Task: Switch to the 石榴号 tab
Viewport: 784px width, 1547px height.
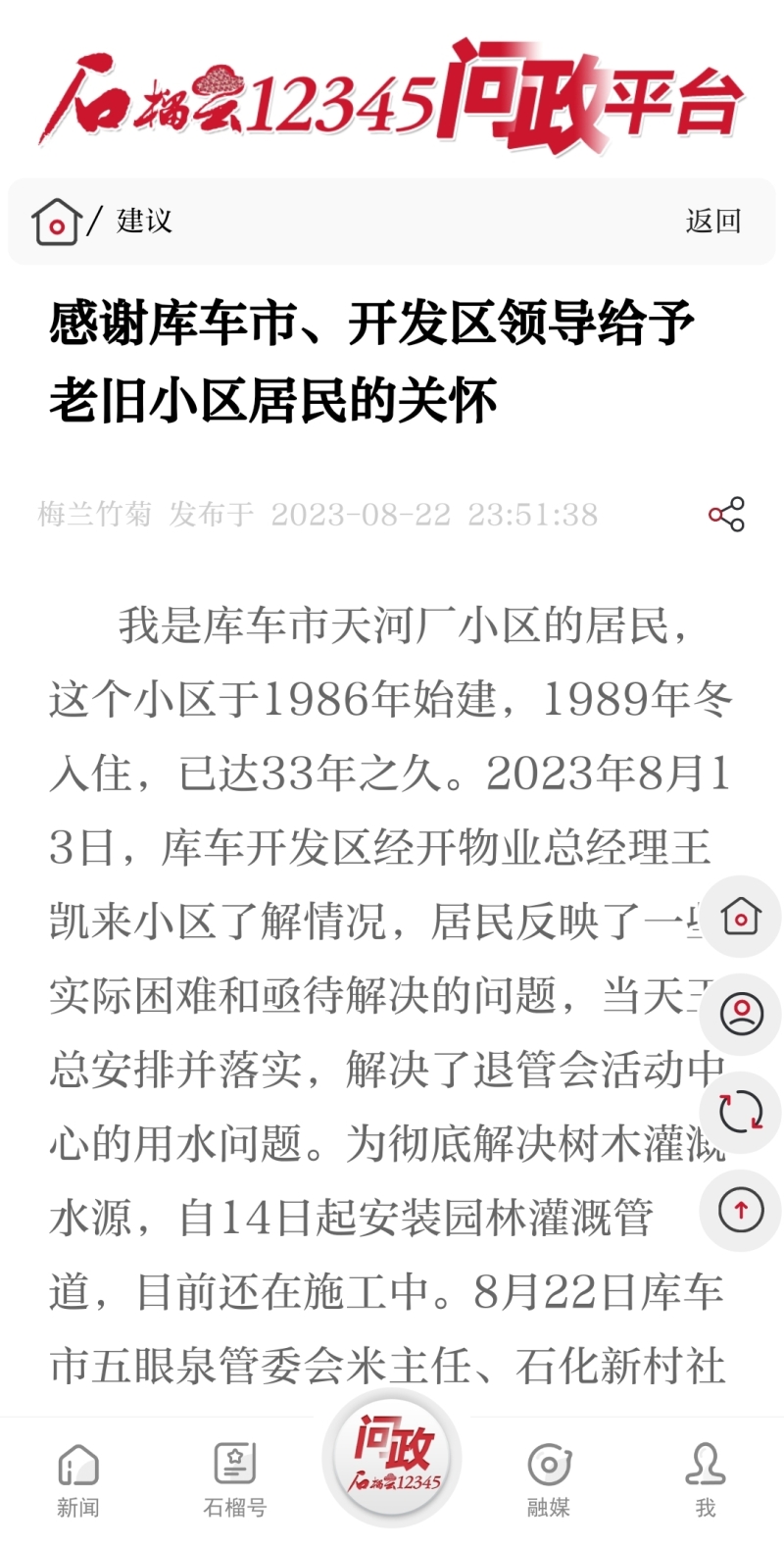Action: click(x=235, y=1480)
